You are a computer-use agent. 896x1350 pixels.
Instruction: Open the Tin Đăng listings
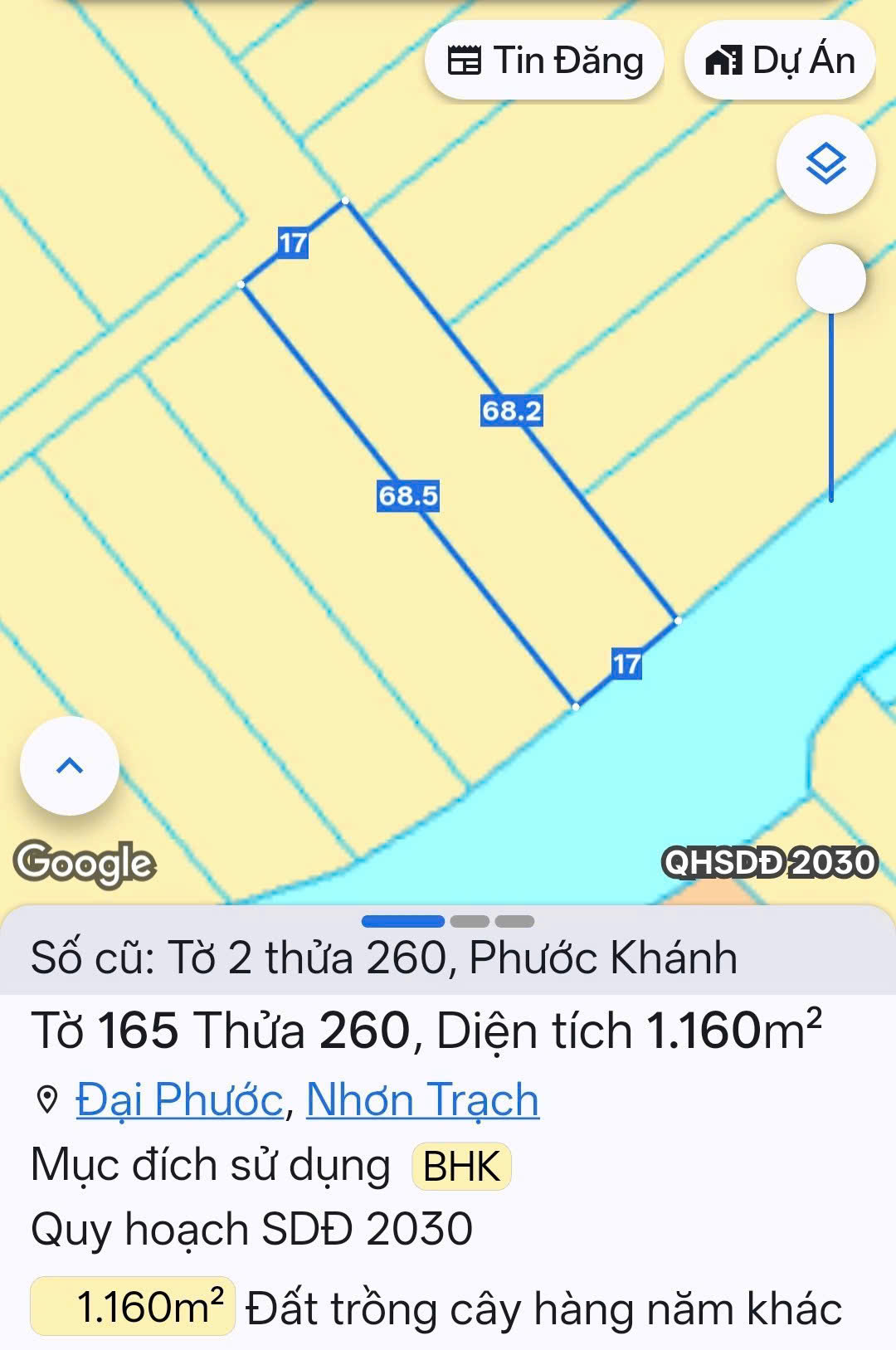click(544, 61)
